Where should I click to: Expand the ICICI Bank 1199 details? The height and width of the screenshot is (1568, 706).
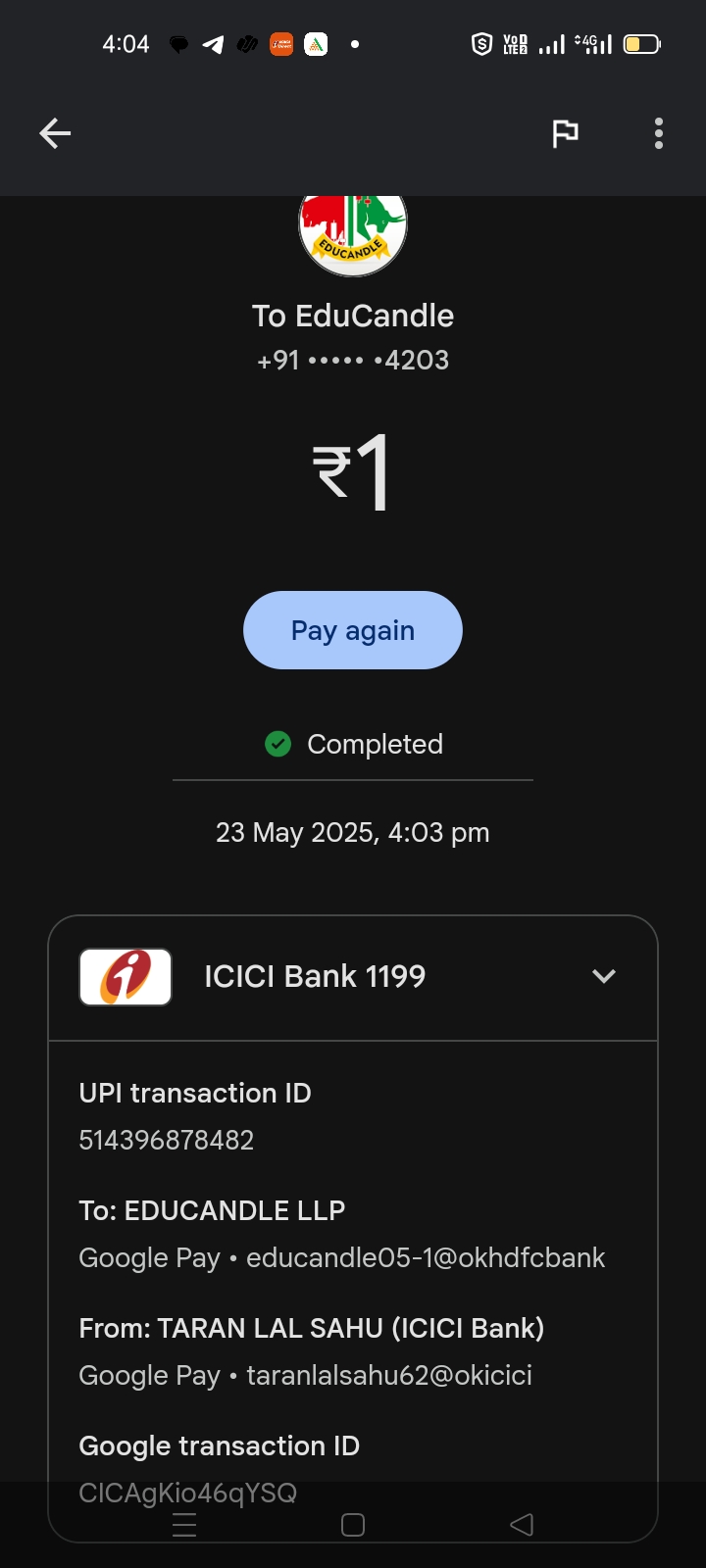click(604, 976)
